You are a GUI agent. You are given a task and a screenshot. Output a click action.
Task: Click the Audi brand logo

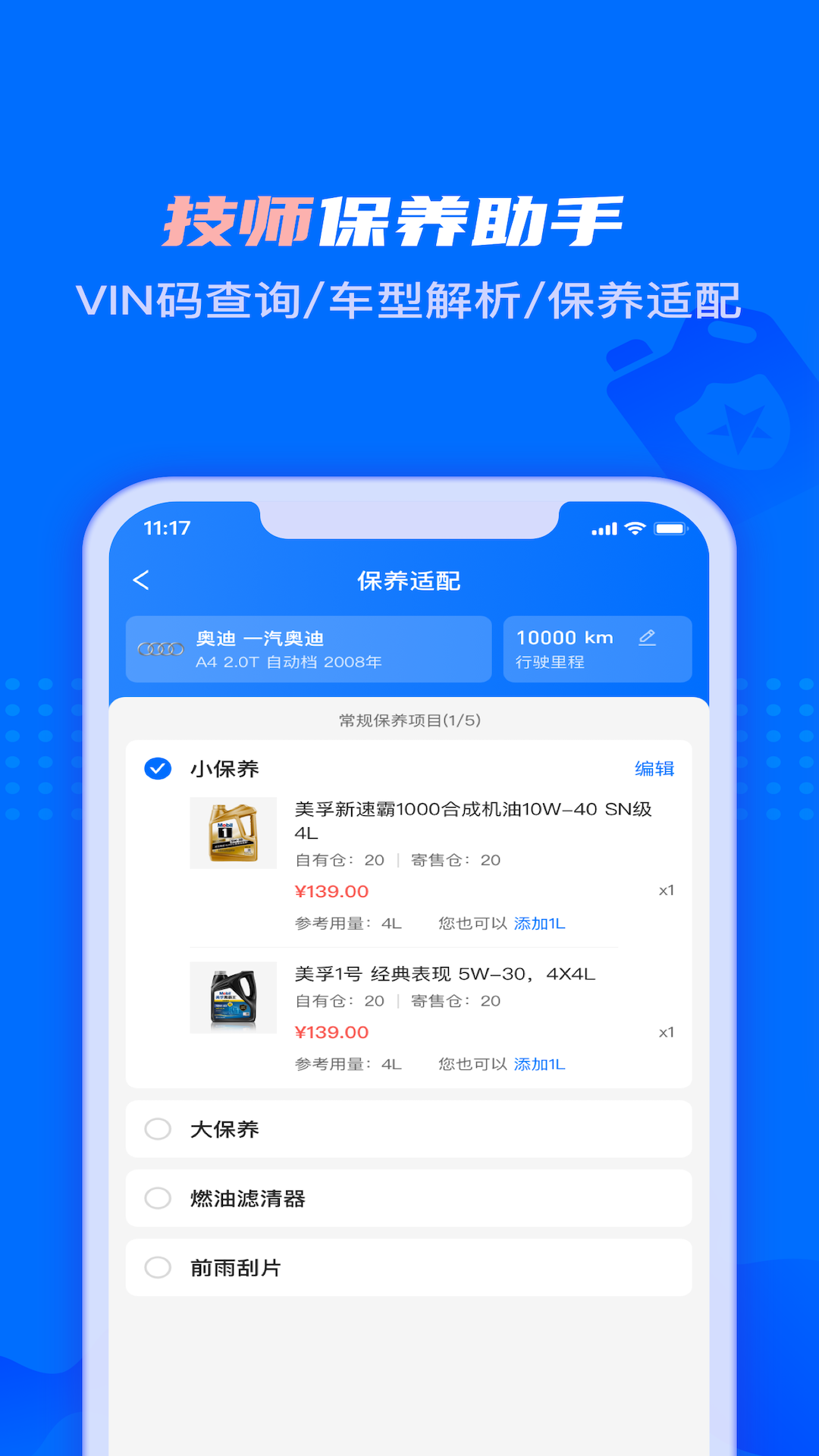point(159,649)
